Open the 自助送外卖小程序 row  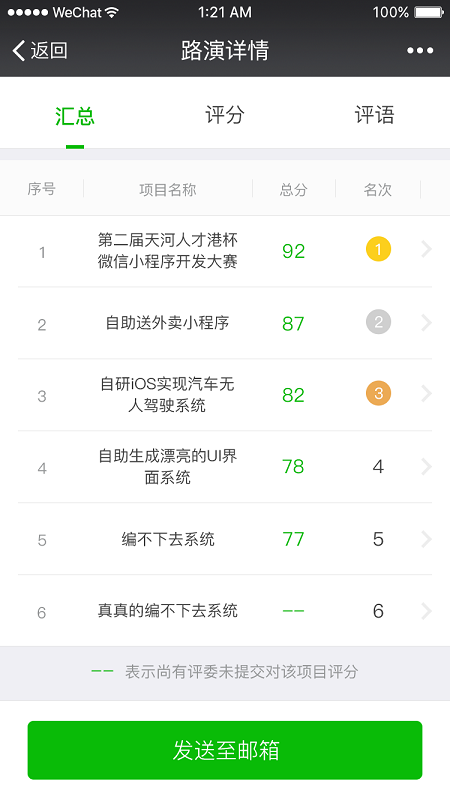pyautogui.click(x=225, y=323)
